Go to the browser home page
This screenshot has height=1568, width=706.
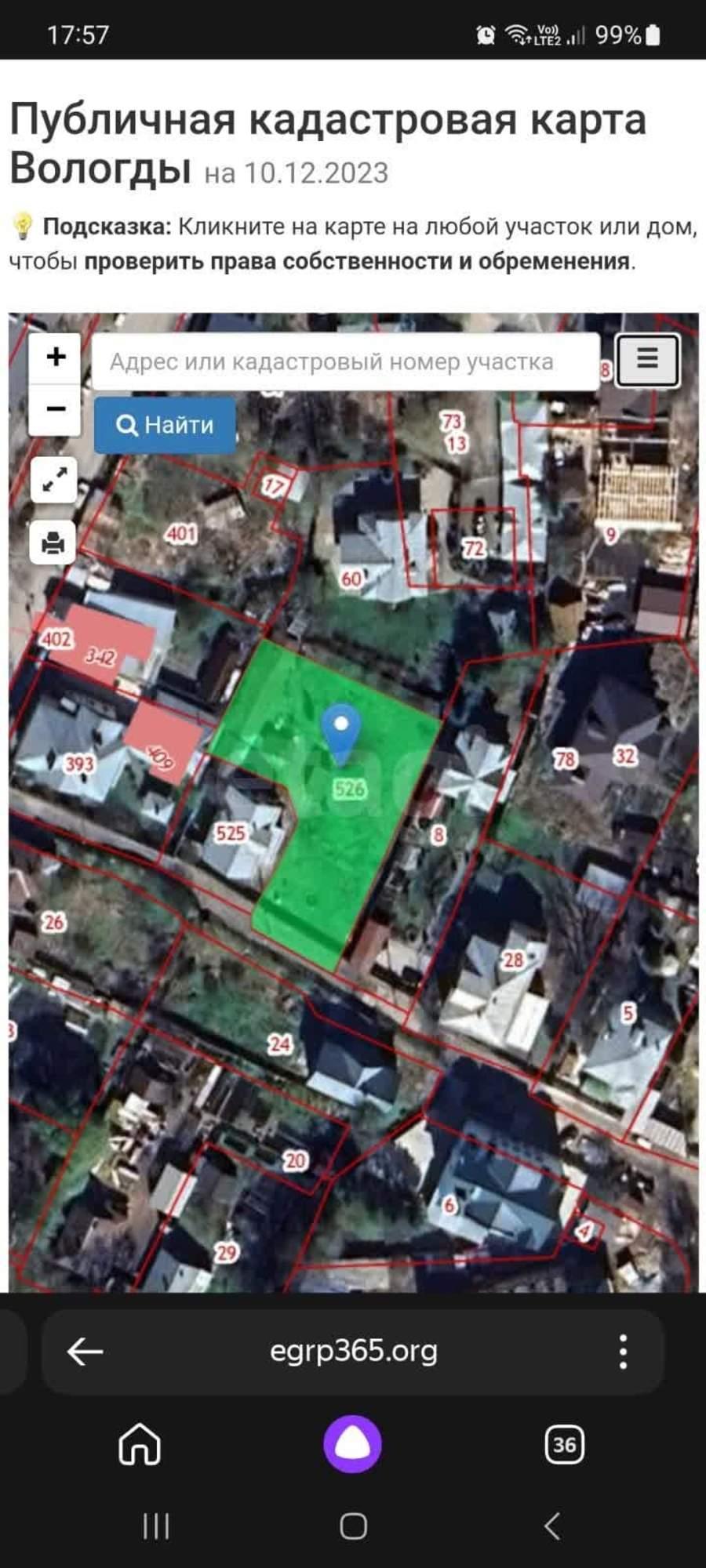coord(140,1444)
